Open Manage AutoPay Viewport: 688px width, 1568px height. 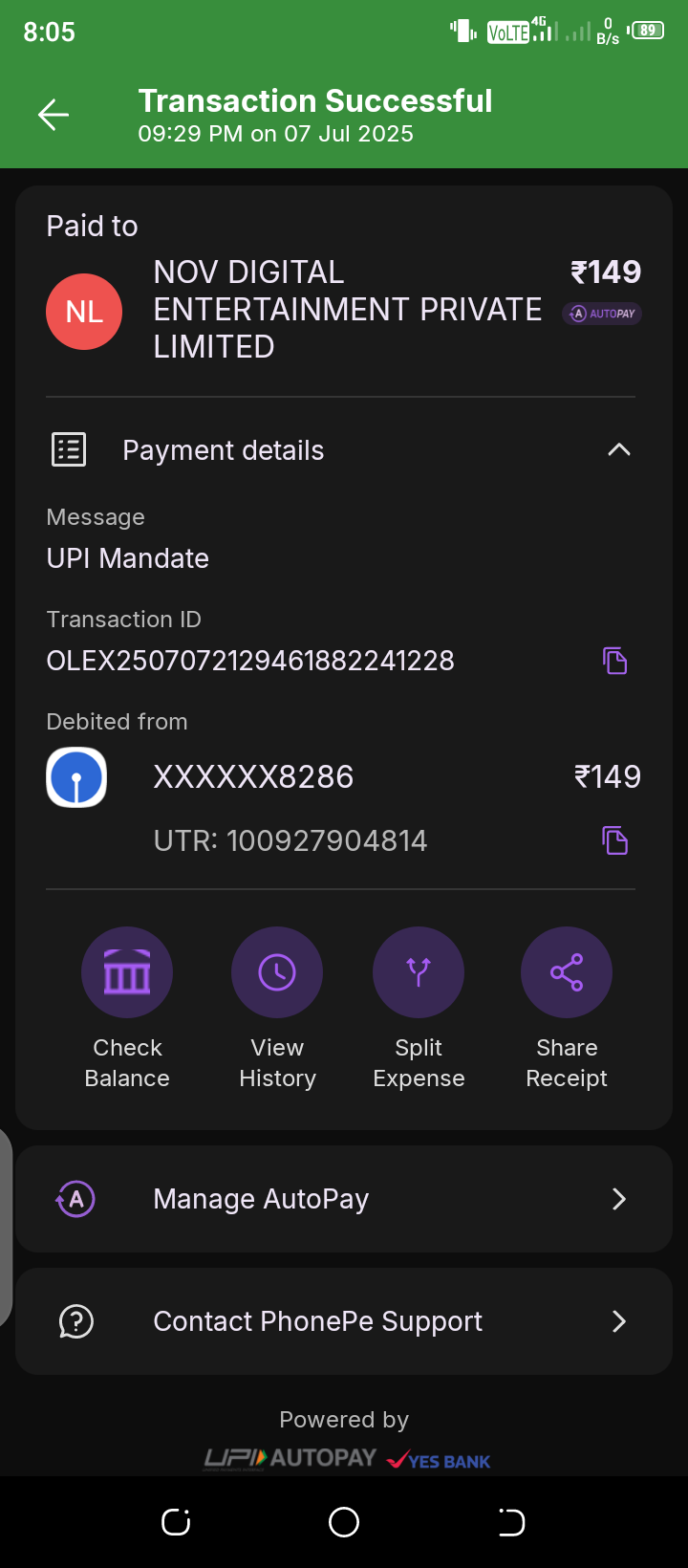point(344,1199)
